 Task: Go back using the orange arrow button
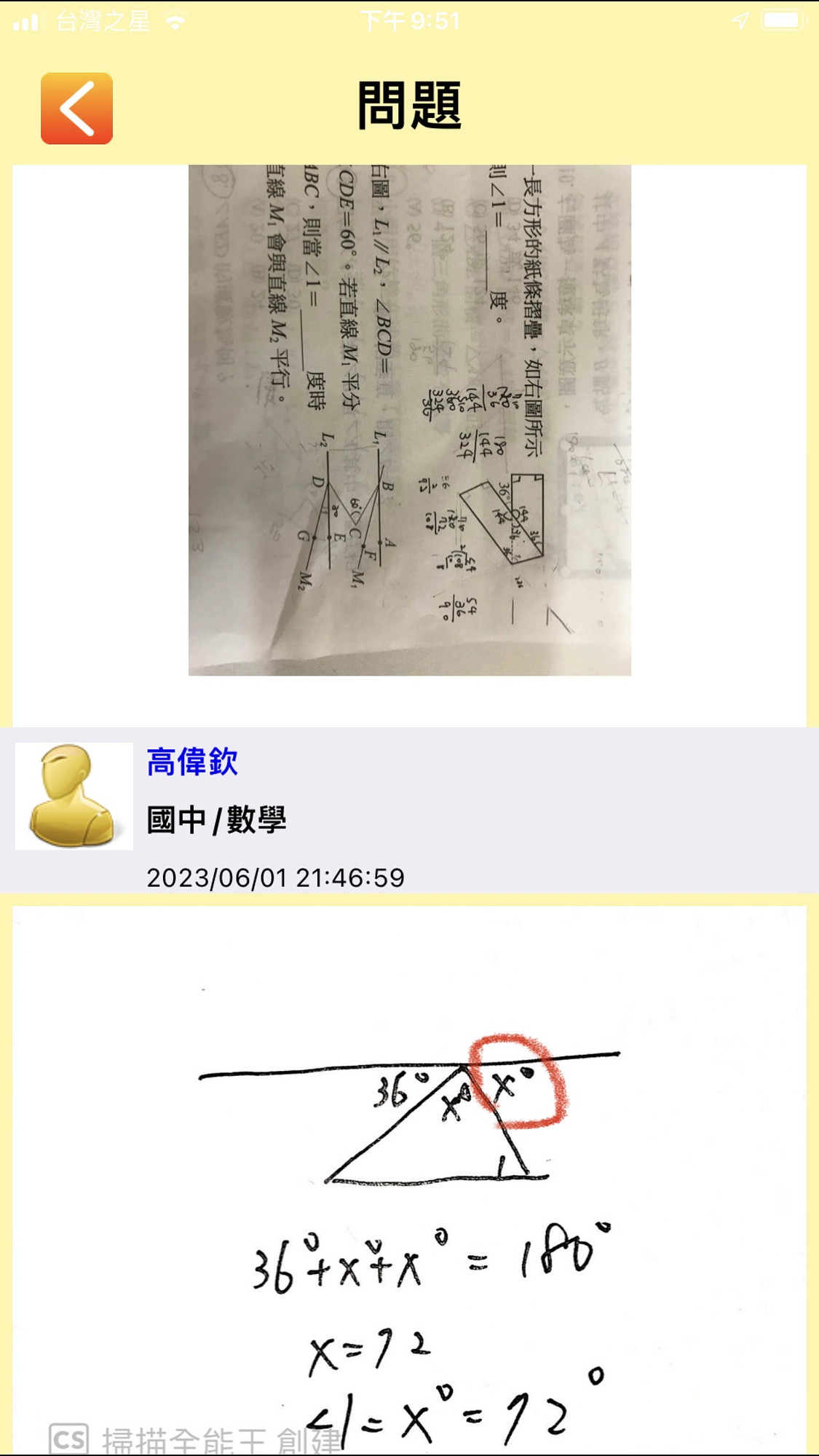click(x=76, y=108)
